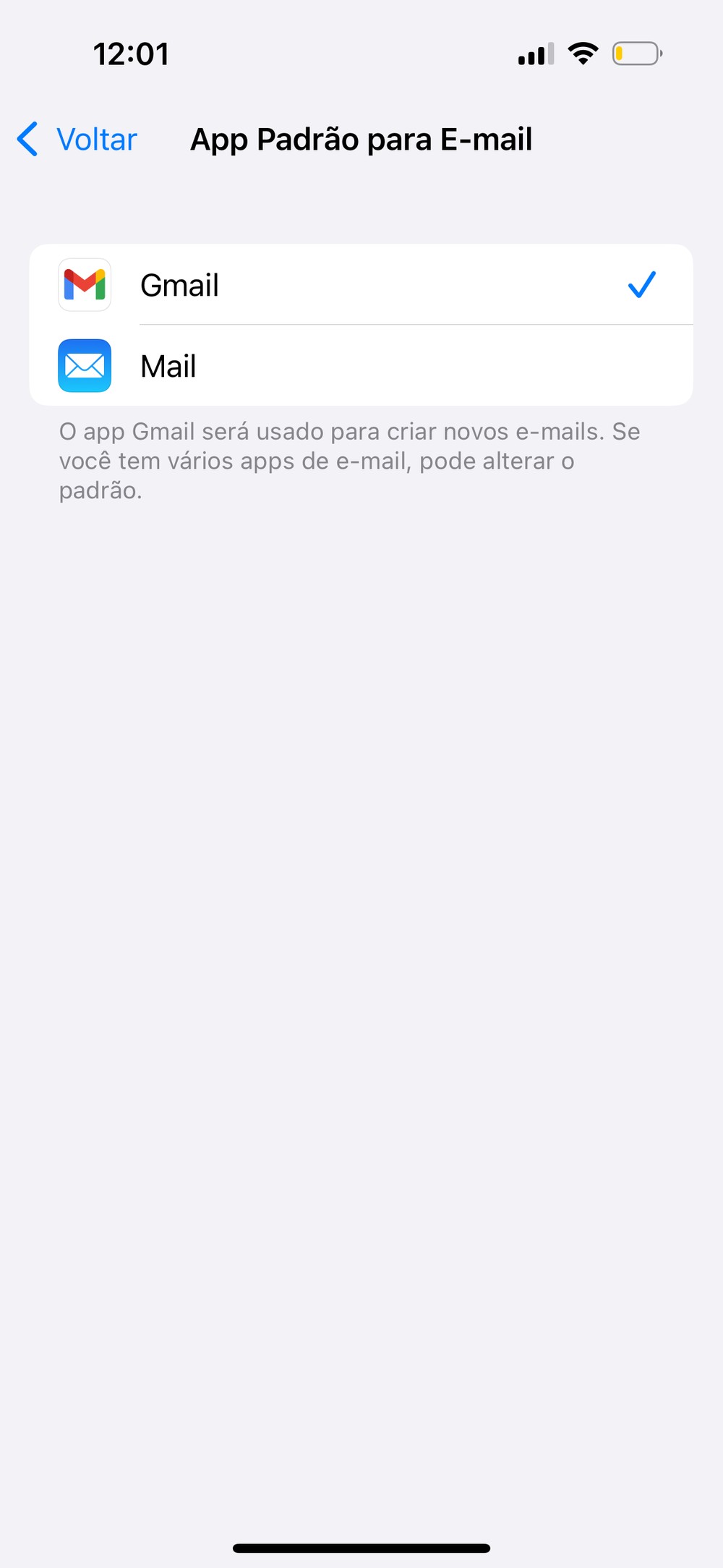This screenshot has width=723, height=1568.
Task: Go back with the Voltar button
Action: pos(78,140)
